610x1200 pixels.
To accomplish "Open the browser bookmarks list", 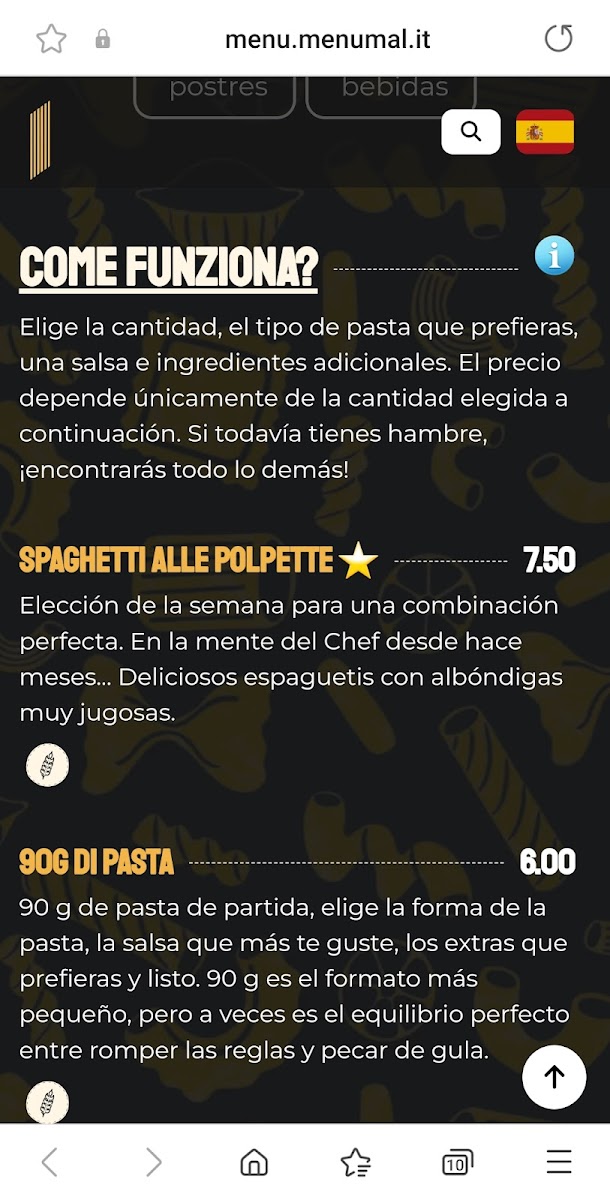I will point(356,1162).
